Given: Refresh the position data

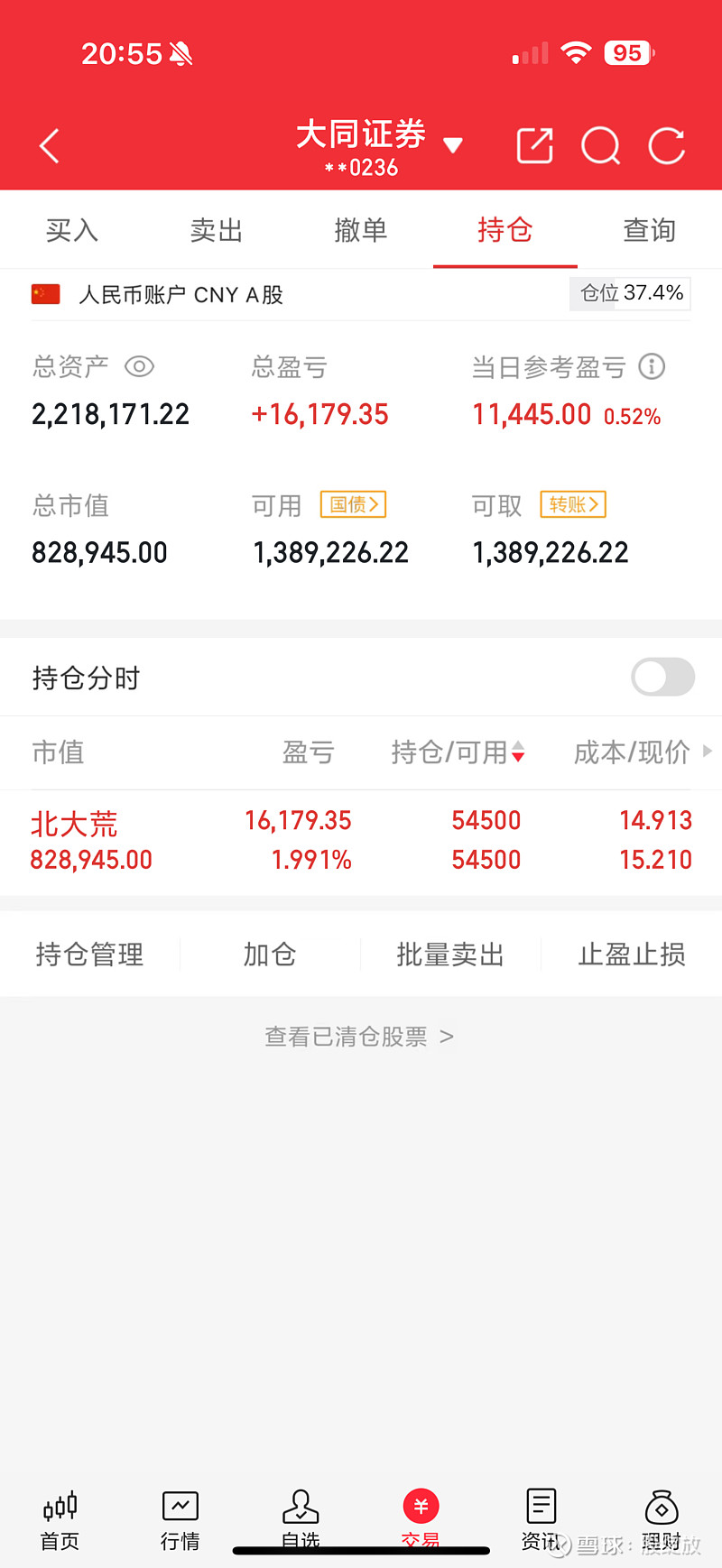Looking at the screenshot, I should (x=667, y=145).
